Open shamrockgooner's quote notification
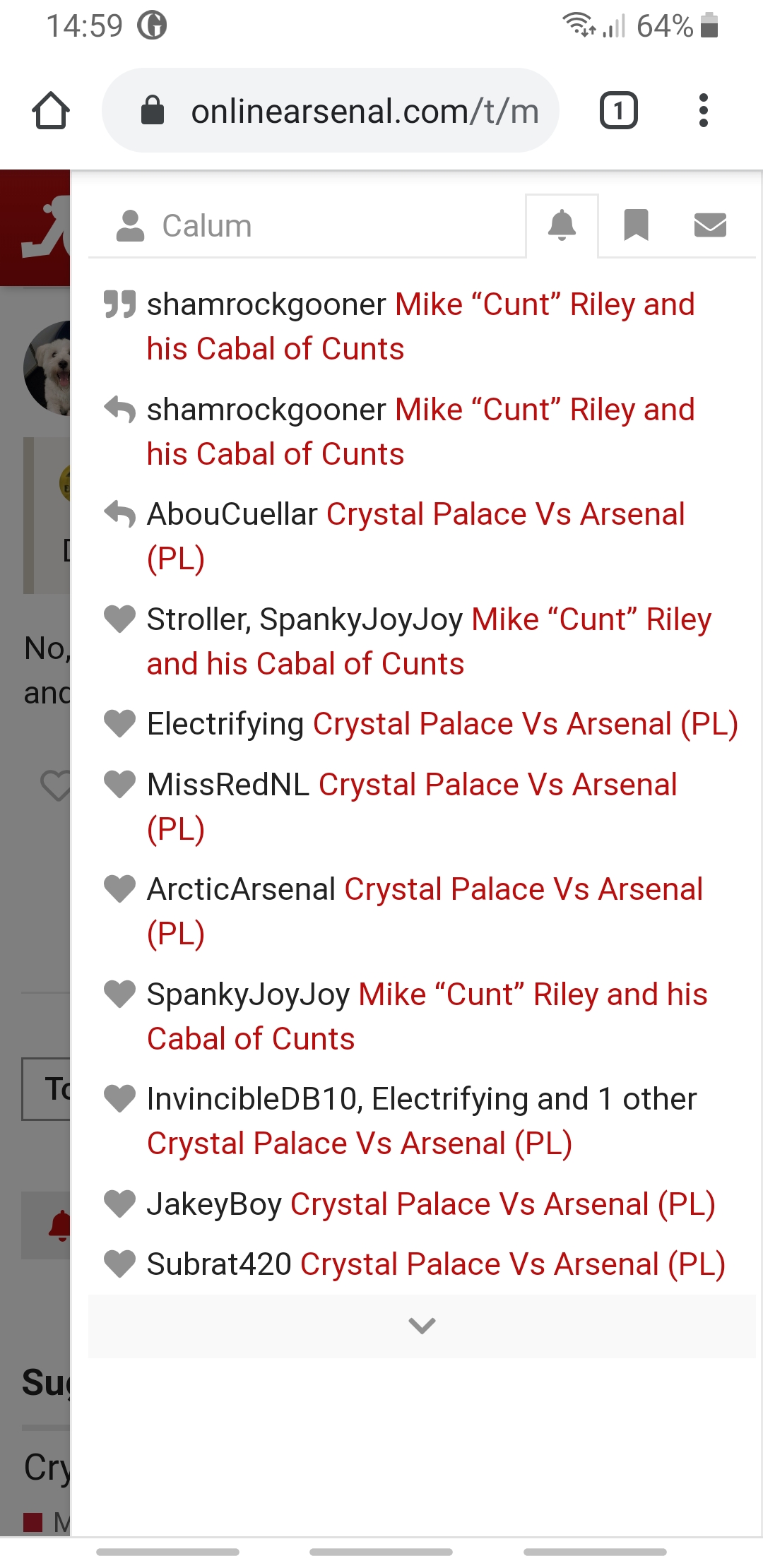The height and width of the screenshot is (1568, 763). pos(421,326)
